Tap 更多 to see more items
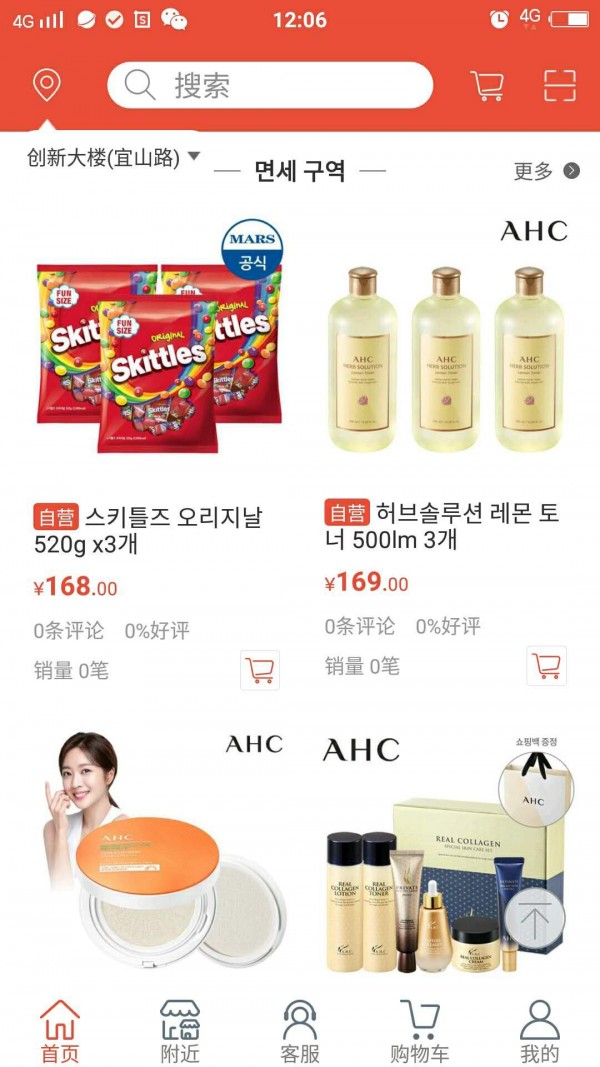This screenshot has height=1067, width=600. 545,171
